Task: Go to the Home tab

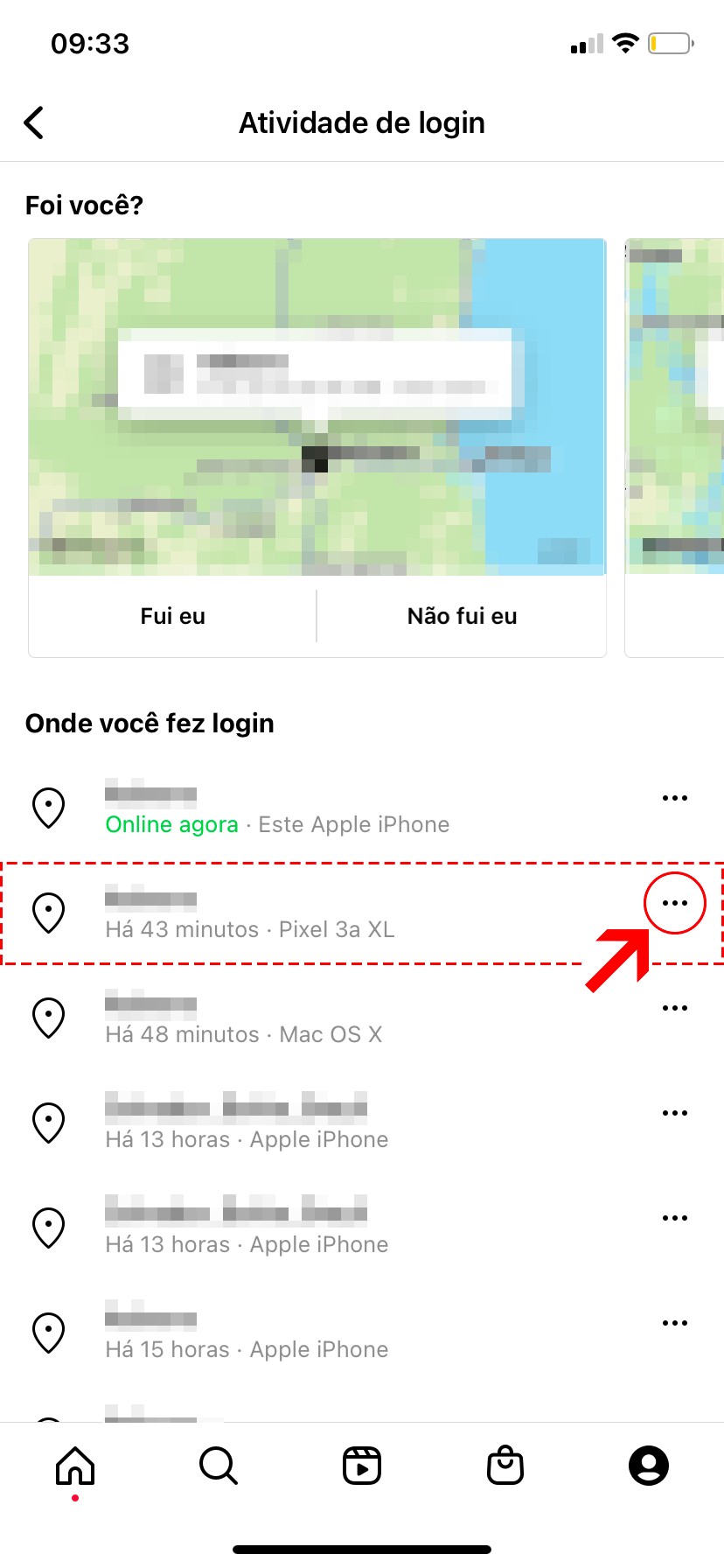Action: point(75,1466)
